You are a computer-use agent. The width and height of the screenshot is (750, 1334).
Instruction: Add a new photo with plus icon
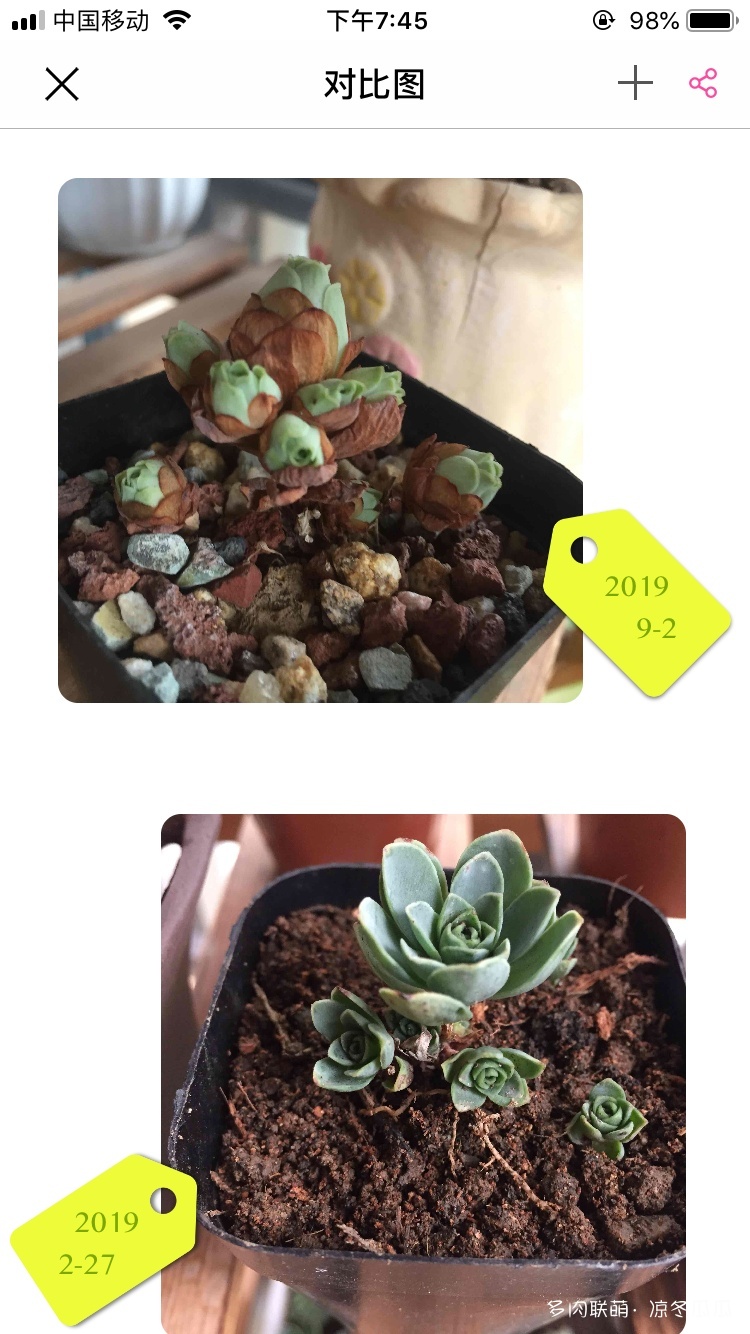(635, 84)
